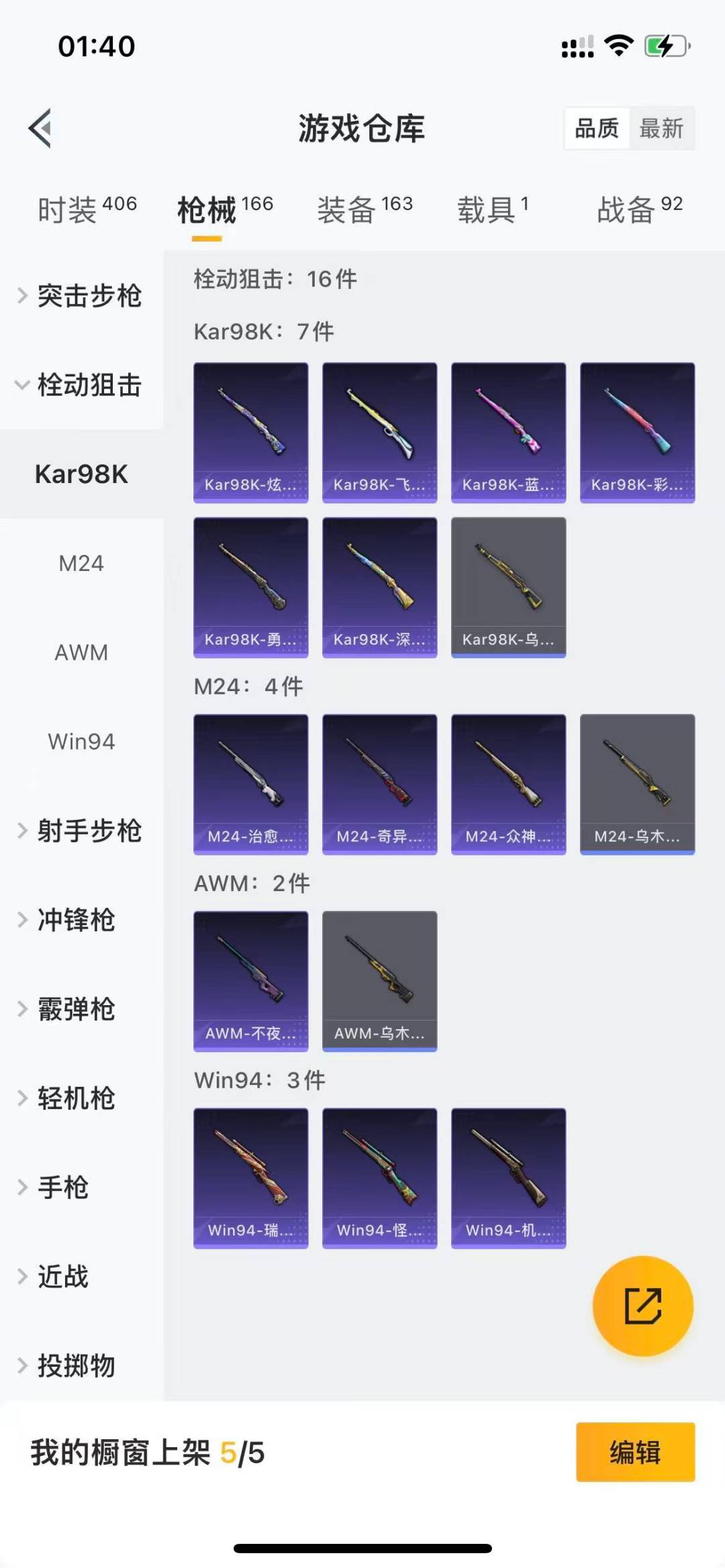725x1568 pixels.
Task: Open the Kar98K-炫 skin item
Action: click(250, 432)
